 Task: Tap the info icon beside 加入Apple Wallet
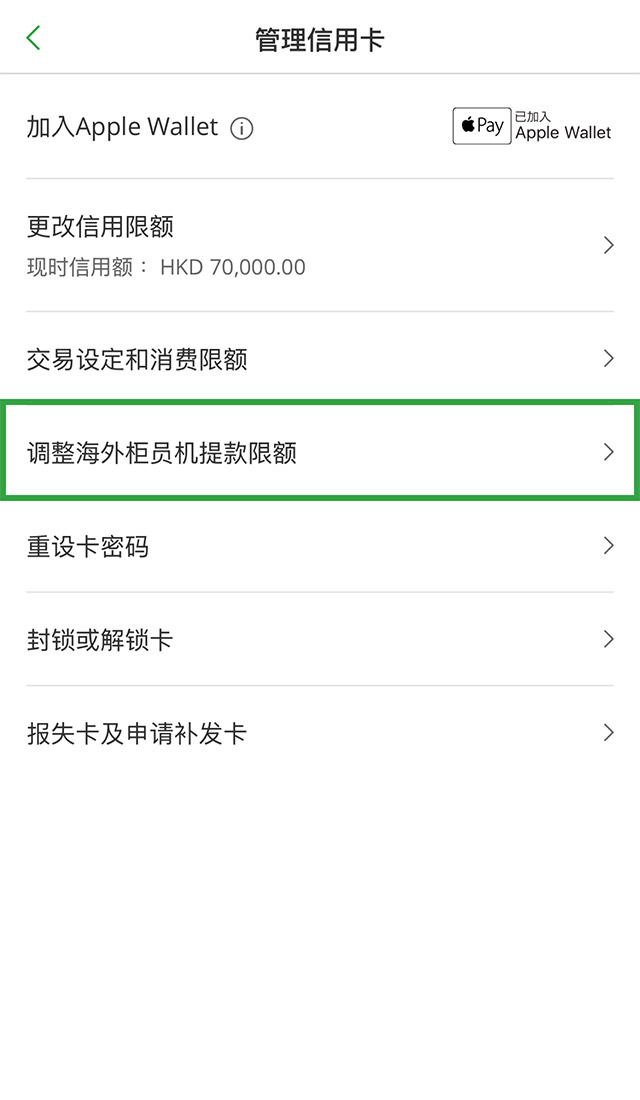click(242, 128)
